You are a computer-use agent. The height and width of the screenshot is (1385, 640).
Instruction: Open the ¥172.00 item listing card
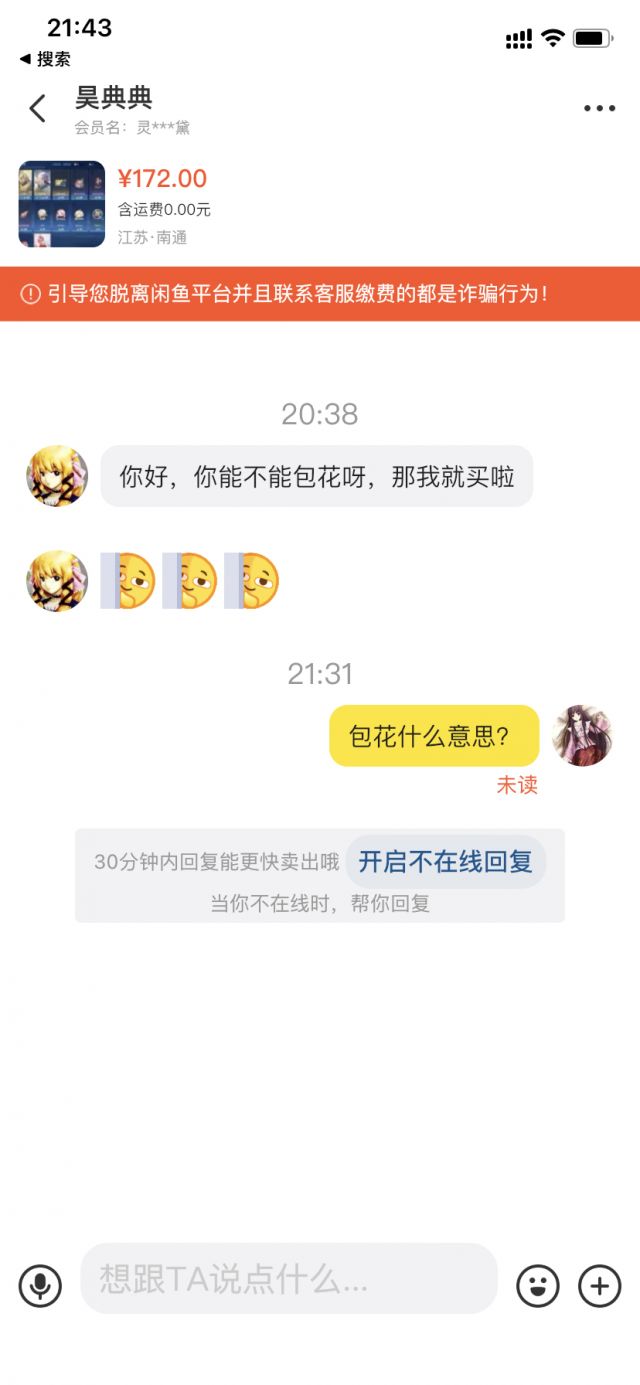click(320, 204)
